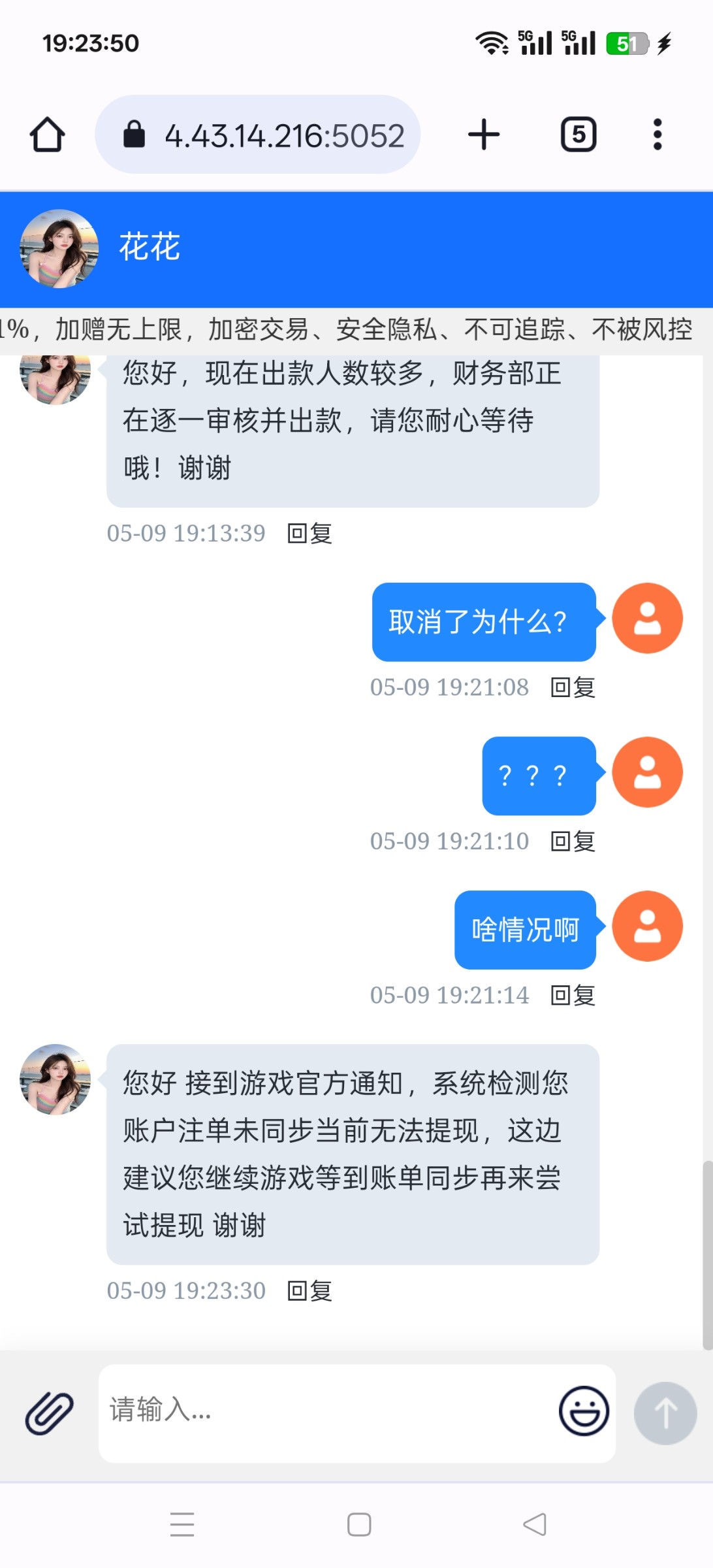Image resolution: width=713 pixels, height=1568 pixels.
Task: Open the emoji picker
Action: pos(584,1411)
